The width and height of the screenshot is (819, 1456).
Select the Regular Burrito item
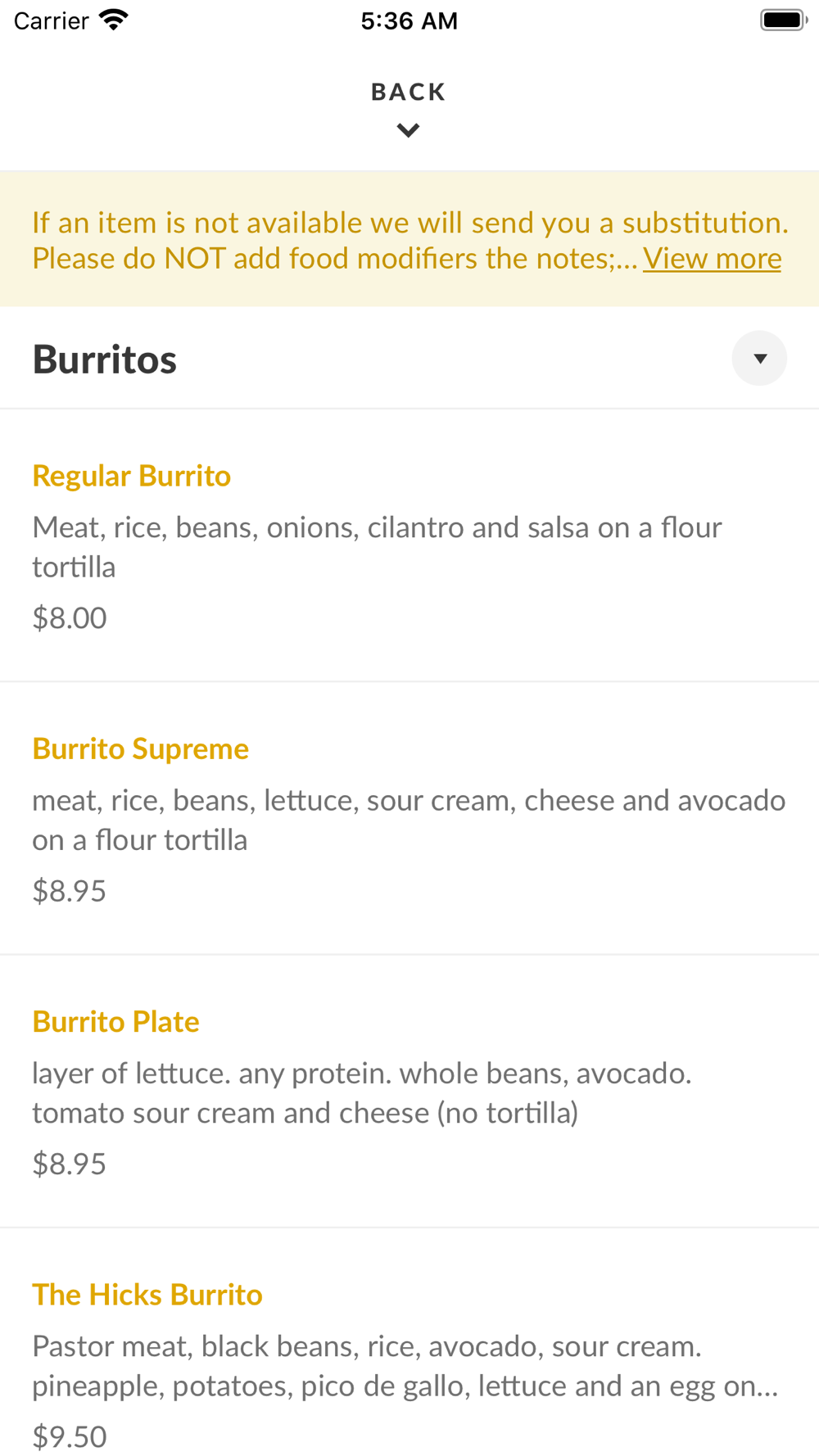(409, 545)
